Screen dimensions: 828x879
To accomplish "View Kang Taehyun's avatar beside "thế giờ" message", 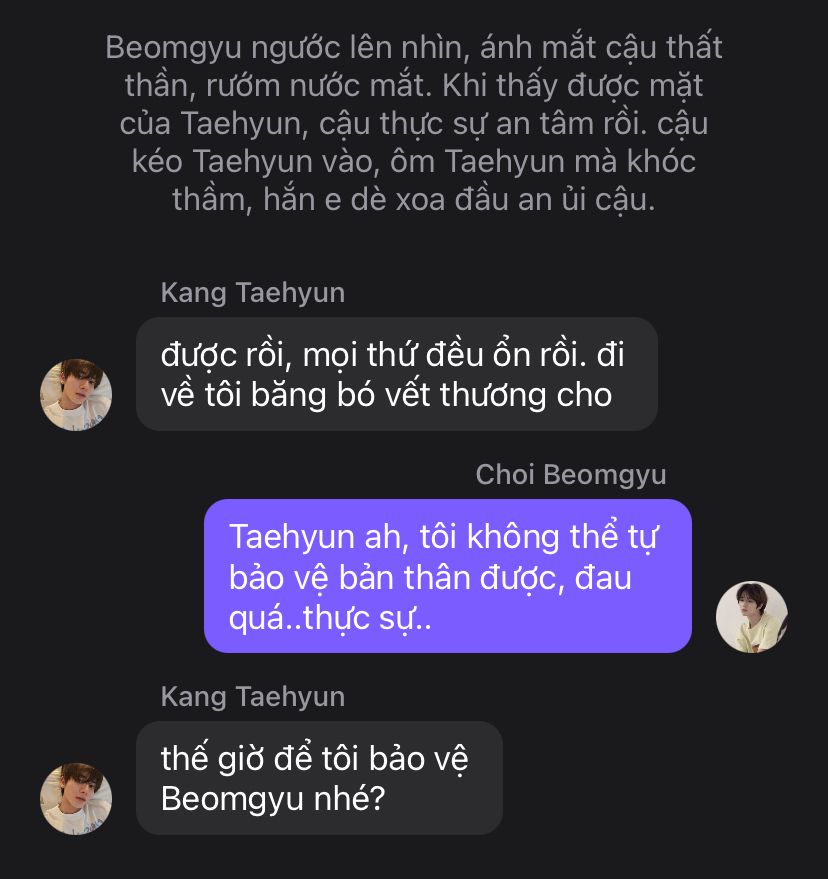I will tap(76, 799).
